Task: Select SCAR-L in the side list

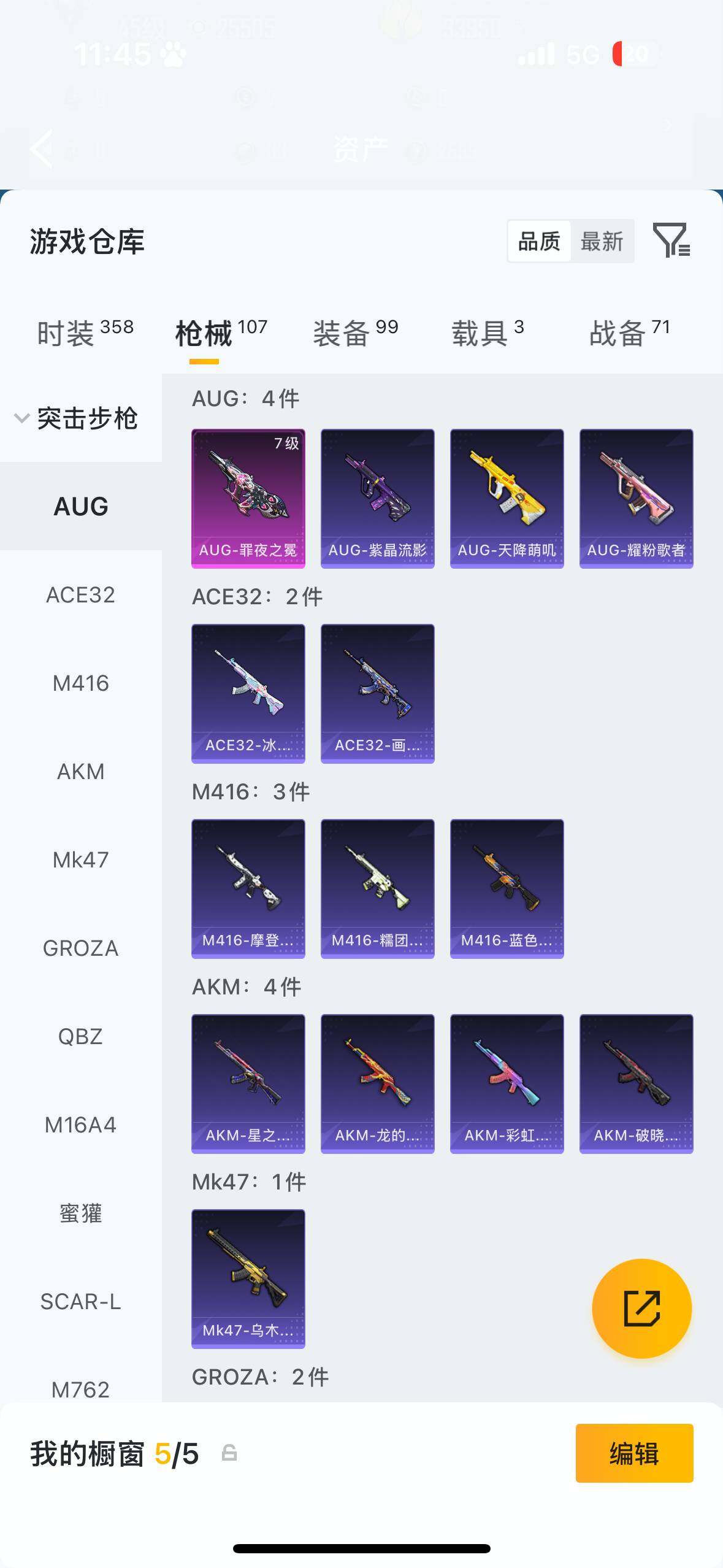Action: (x=80, y=1302)
